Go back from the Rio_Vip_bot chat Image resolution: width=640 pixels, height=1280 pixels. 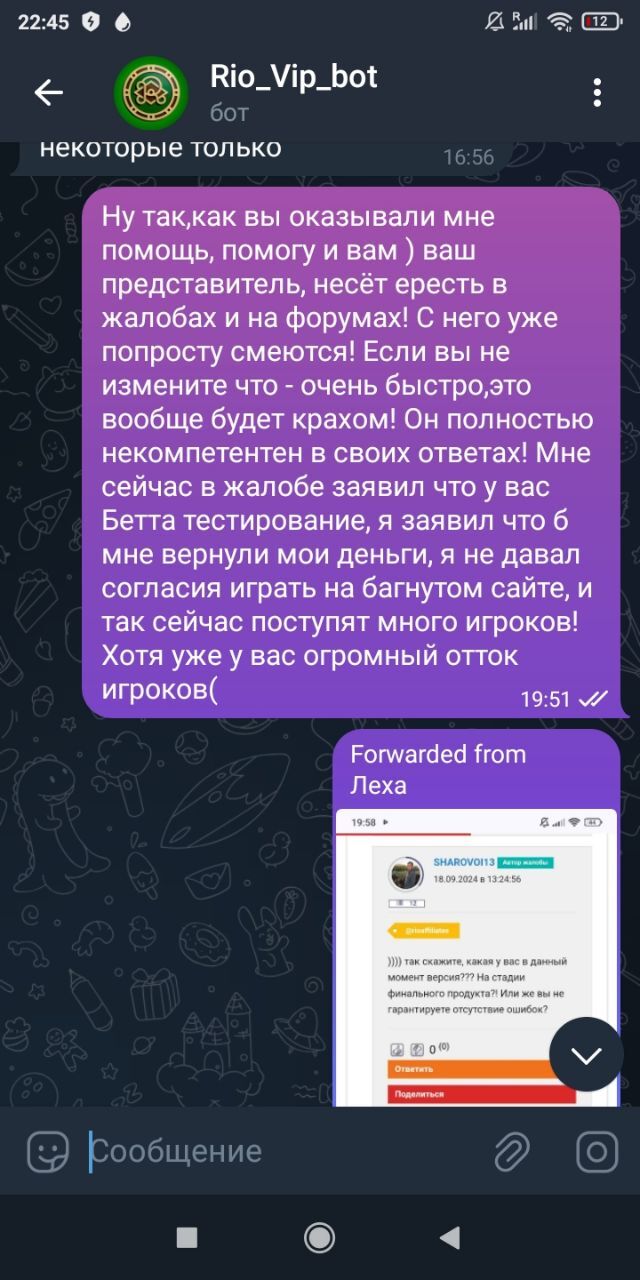48,93
